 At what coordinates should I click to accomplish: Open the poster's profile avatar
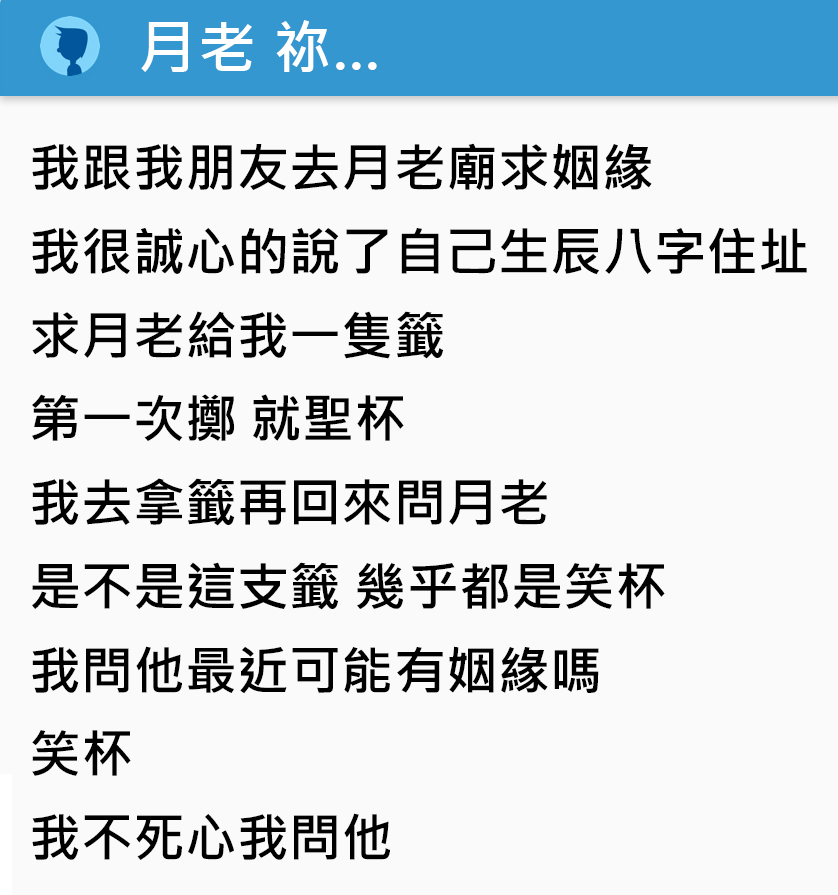[x=70, y=48]
